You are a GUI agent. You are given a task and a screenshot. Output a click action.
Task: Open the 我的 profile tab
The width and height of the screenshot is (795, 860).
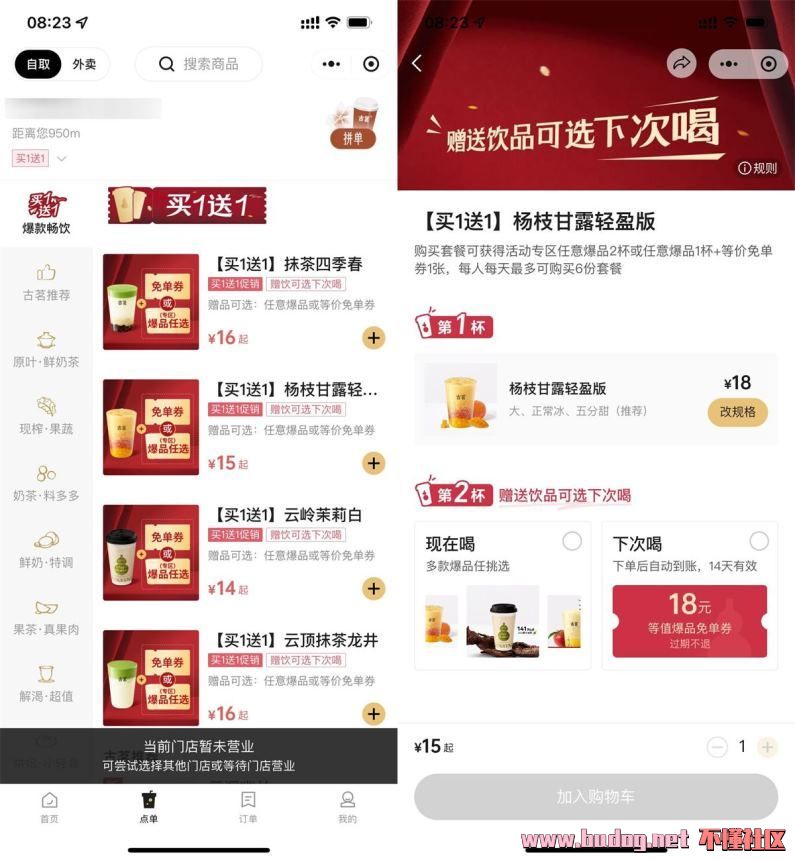pos(347,807)
